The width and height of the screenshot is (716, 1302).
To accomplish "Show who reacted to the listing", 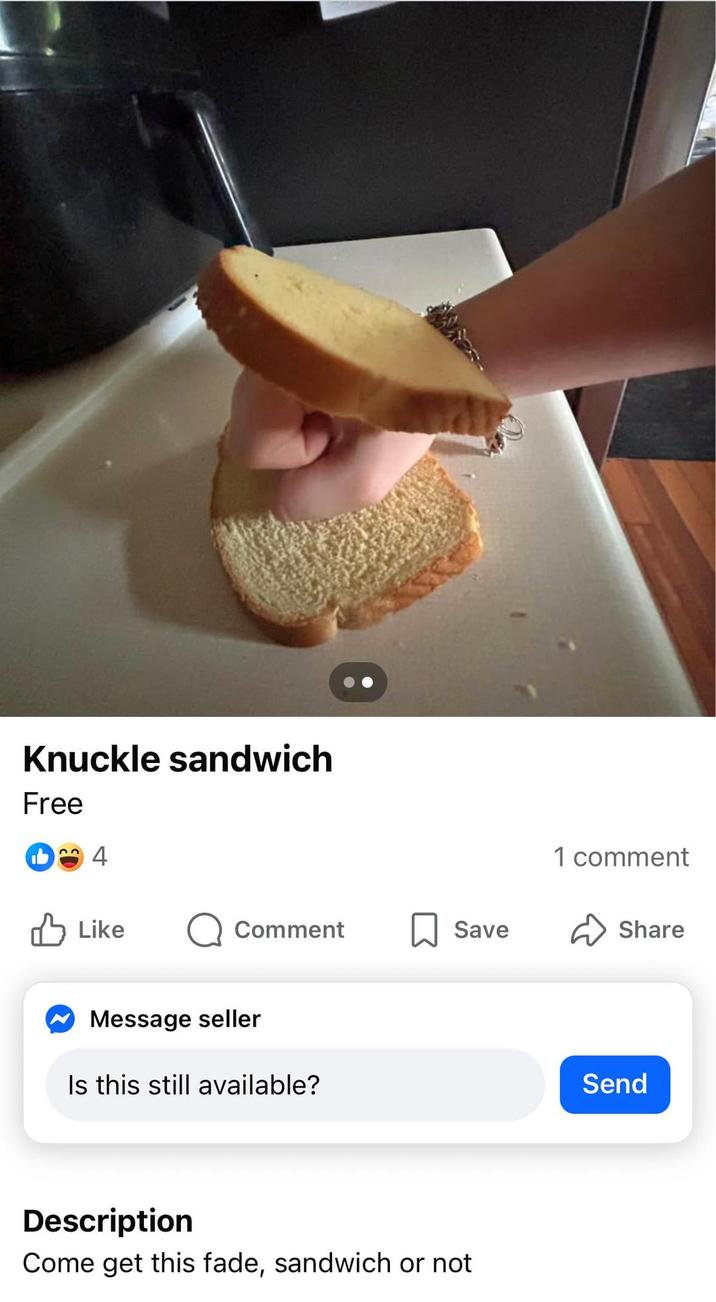I will [66, 857].
